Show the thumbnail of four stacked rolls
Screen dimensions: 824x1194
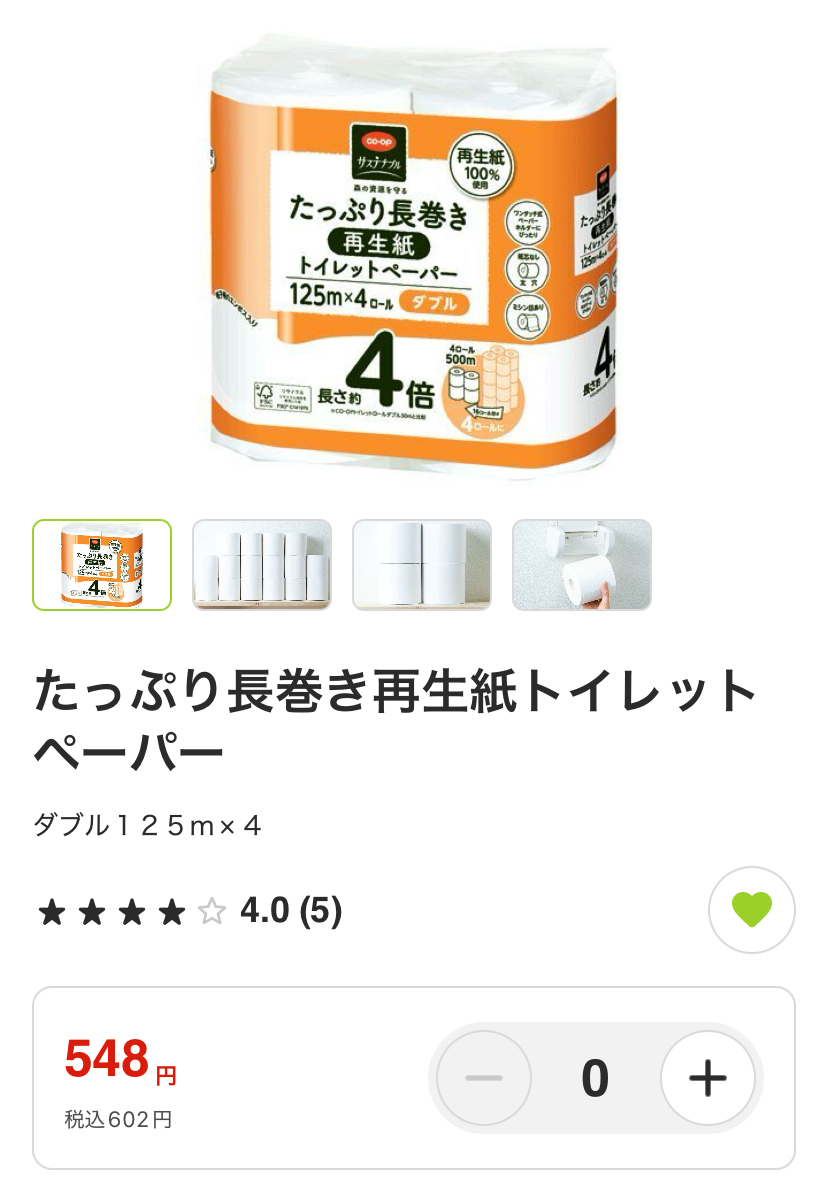[x=422, y=565]
